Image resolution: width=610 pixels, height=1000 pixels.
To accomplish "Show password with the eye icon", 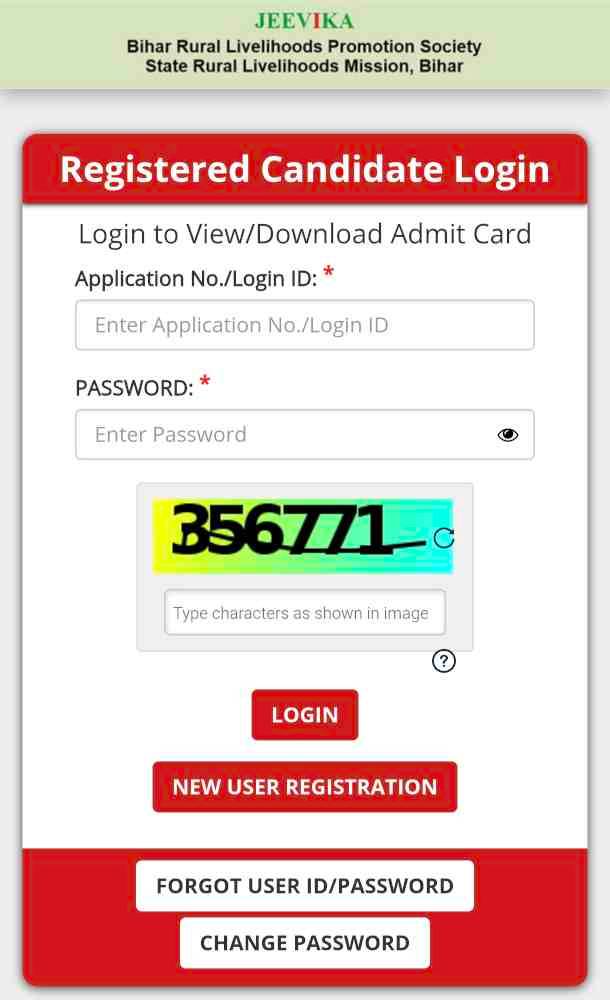I will click(508, 435).
